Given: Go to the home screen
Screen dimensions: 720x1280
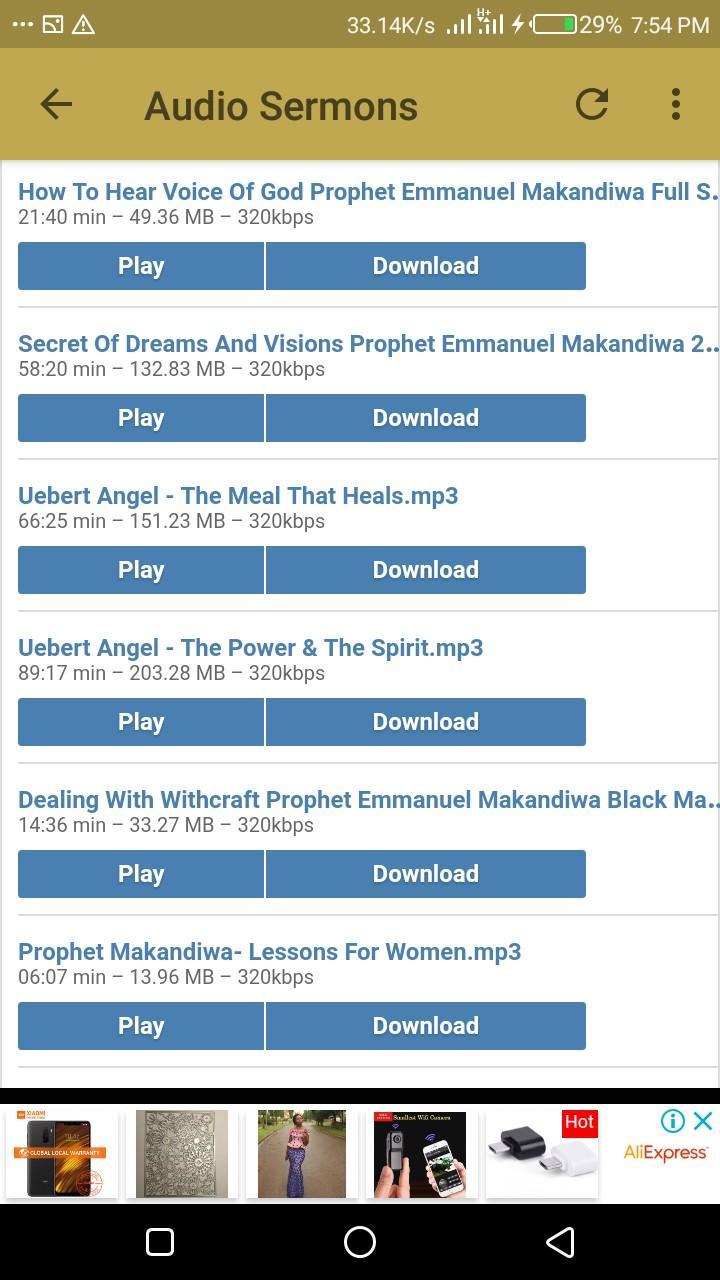Looking at the screenshot, I should tap(360, 1242).
